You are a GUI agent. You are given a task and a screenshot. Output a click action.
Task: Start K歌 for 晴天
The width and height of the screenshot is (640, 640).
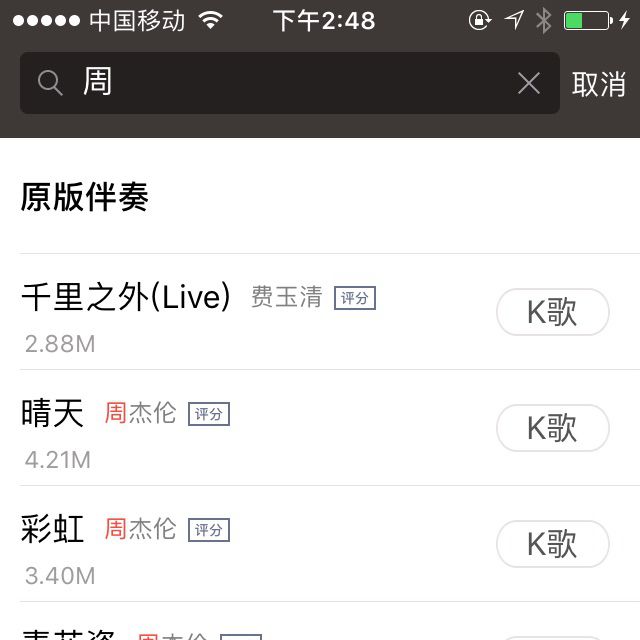click(x=552, y=429)
